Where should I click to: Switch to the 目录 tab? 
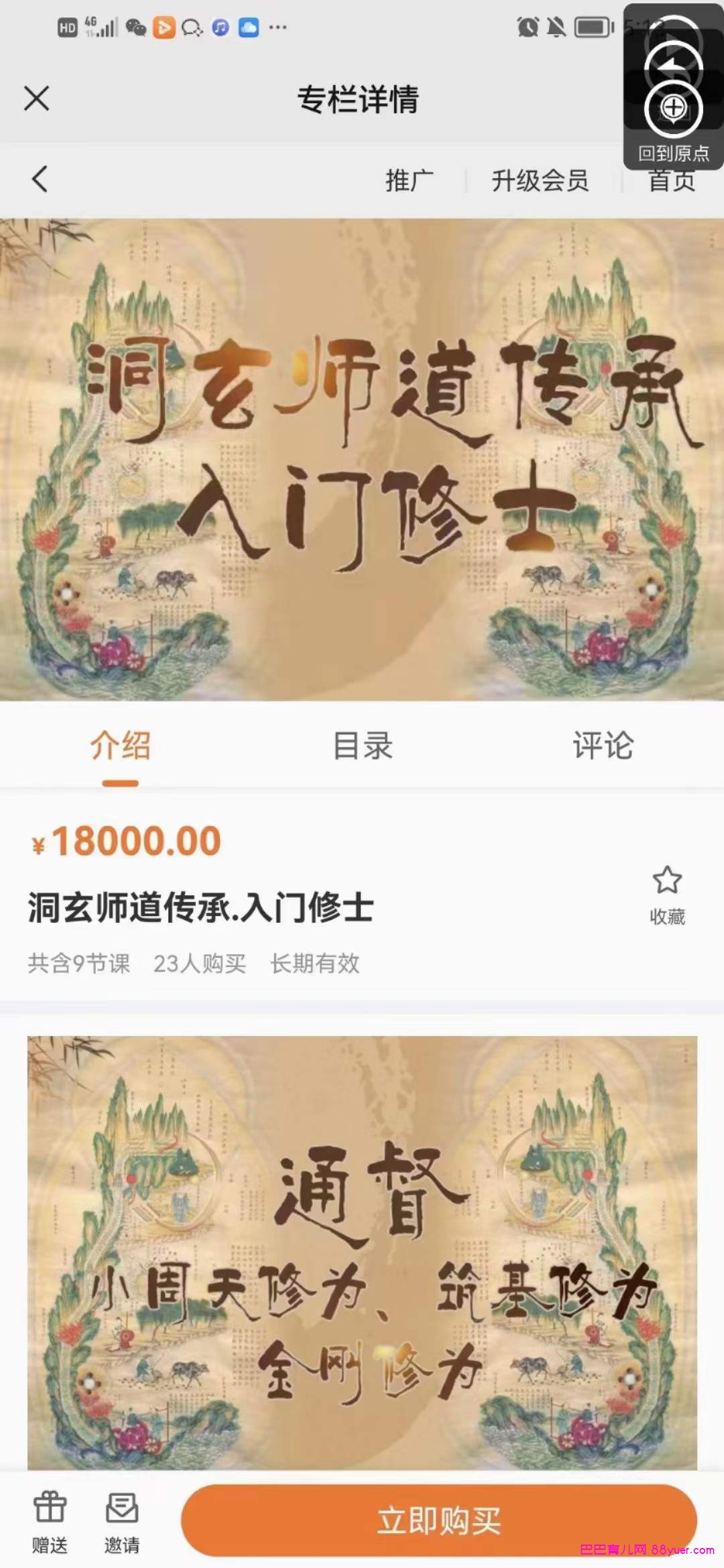(x=363, y=746)
